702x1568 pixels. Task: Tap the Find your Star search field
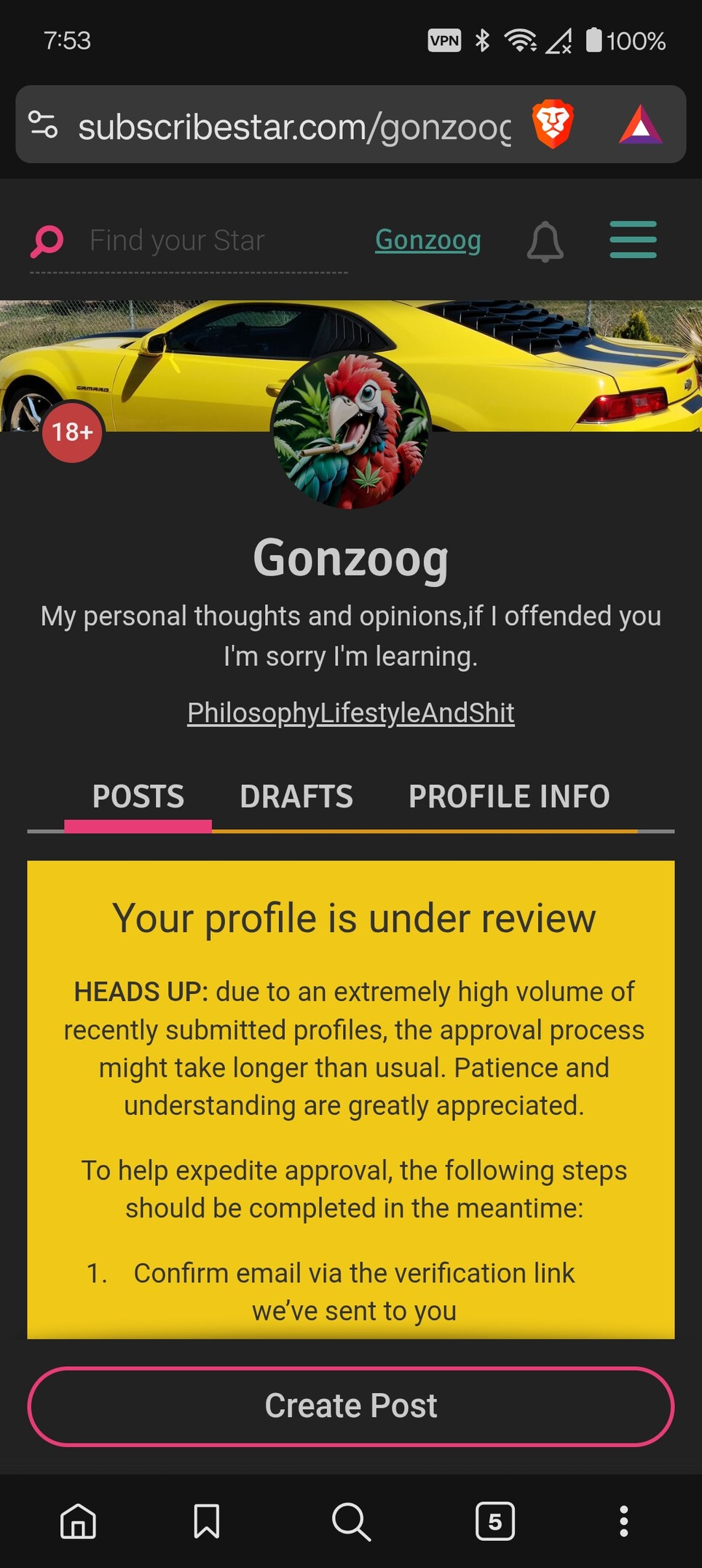click(211, 241)
